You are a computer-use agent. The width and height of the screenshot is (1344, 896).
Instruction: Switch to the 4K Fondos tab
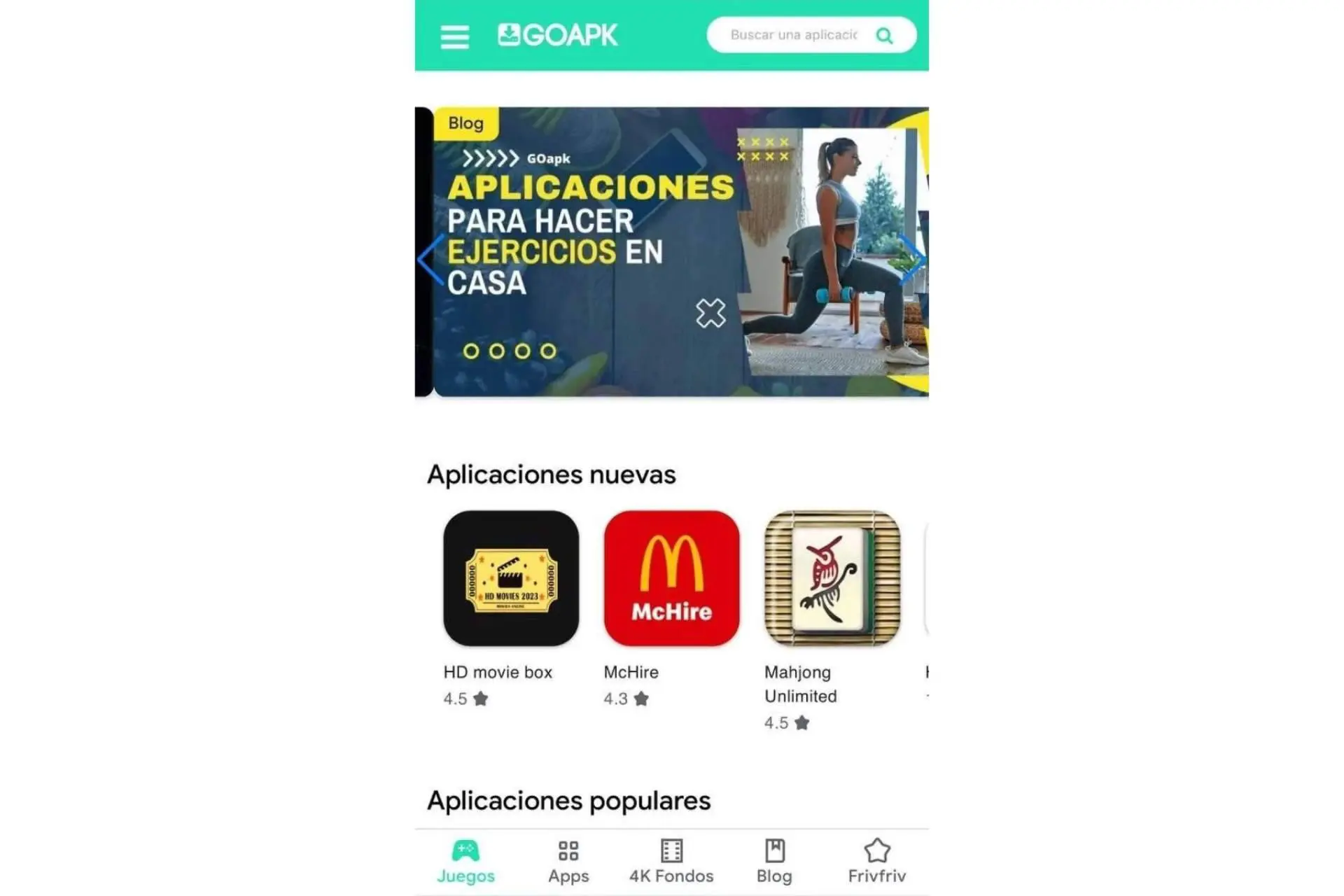coord(671,862)
